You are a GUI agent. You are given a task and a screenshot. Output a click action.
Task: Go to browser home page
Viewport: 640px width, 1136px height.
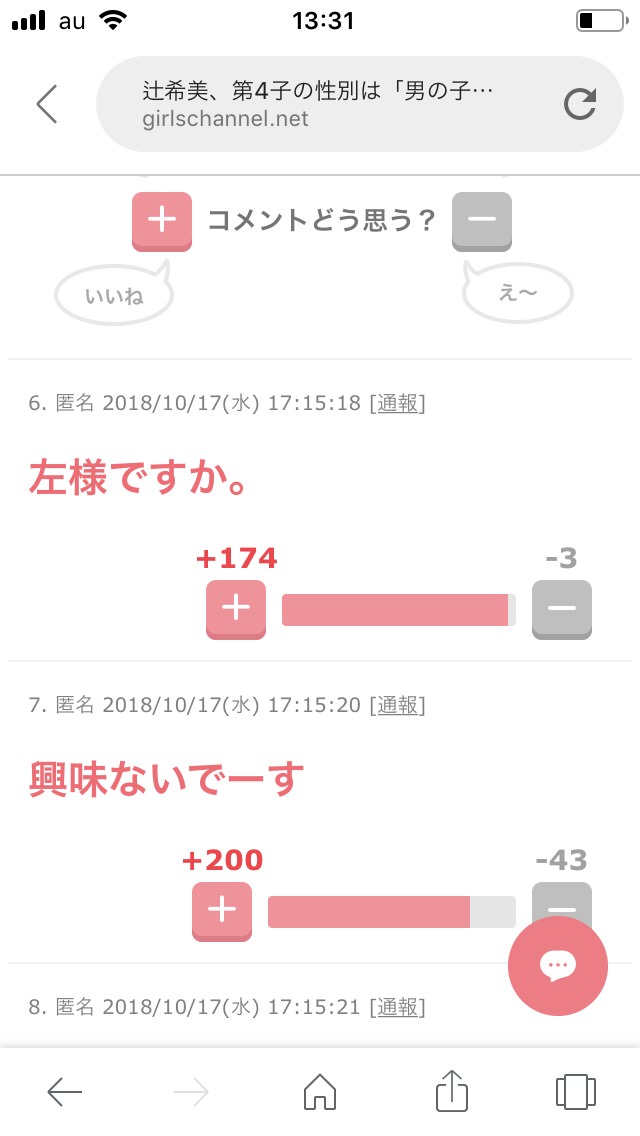[320, 1091]
